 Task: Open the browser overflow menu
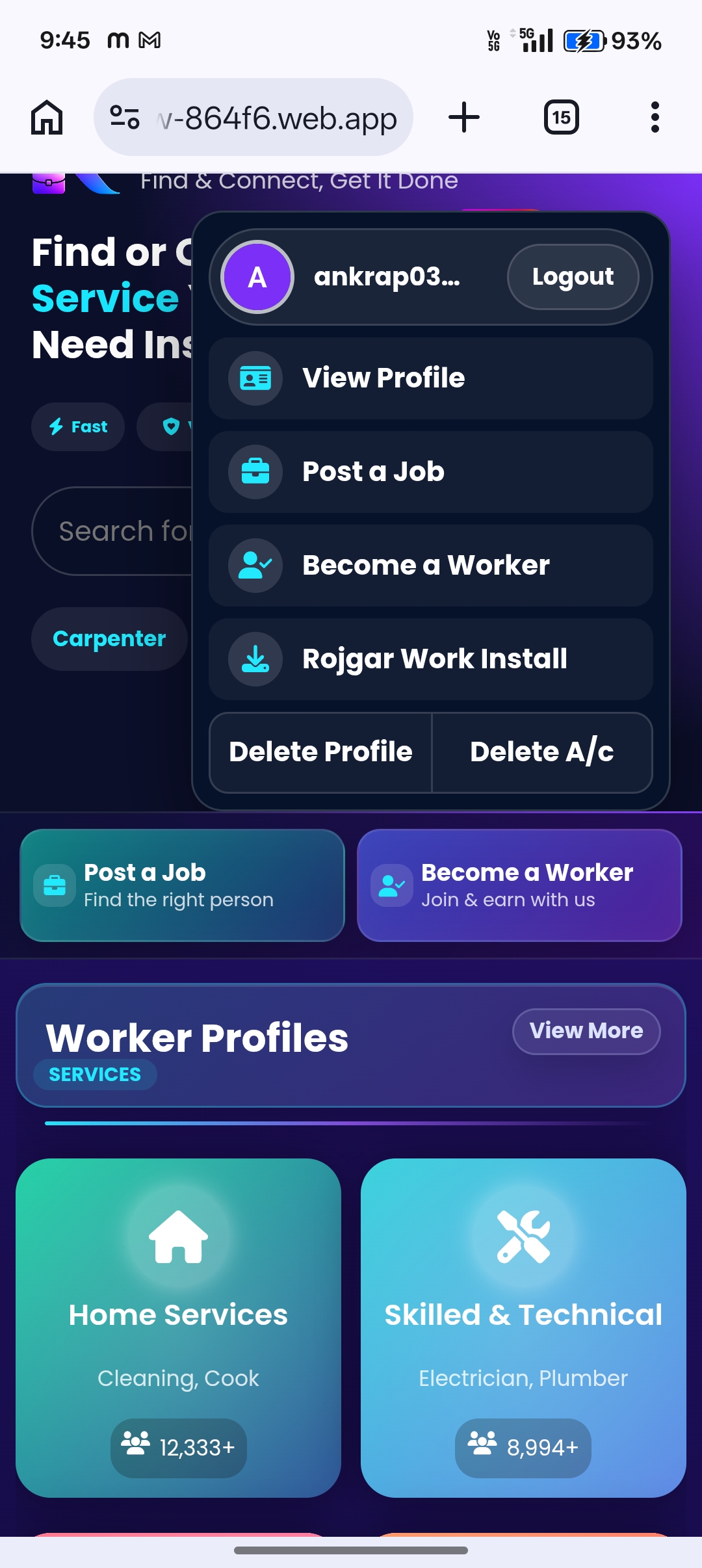click(655, 118)
